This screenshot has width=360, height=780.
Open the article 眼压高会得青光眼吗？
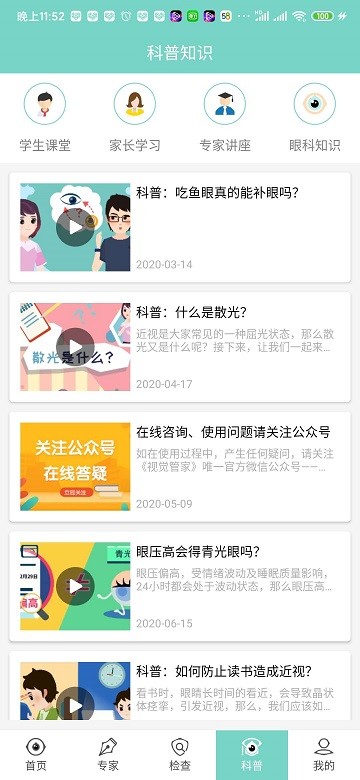tap(180, 586)
